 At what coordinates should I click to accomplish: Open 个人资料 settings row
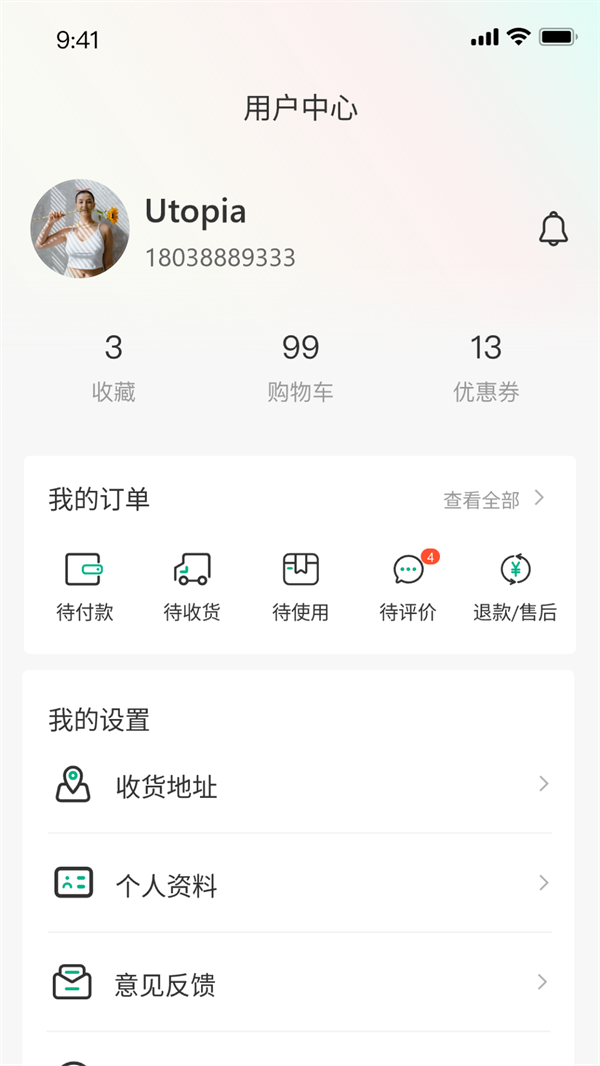[300, 884]
